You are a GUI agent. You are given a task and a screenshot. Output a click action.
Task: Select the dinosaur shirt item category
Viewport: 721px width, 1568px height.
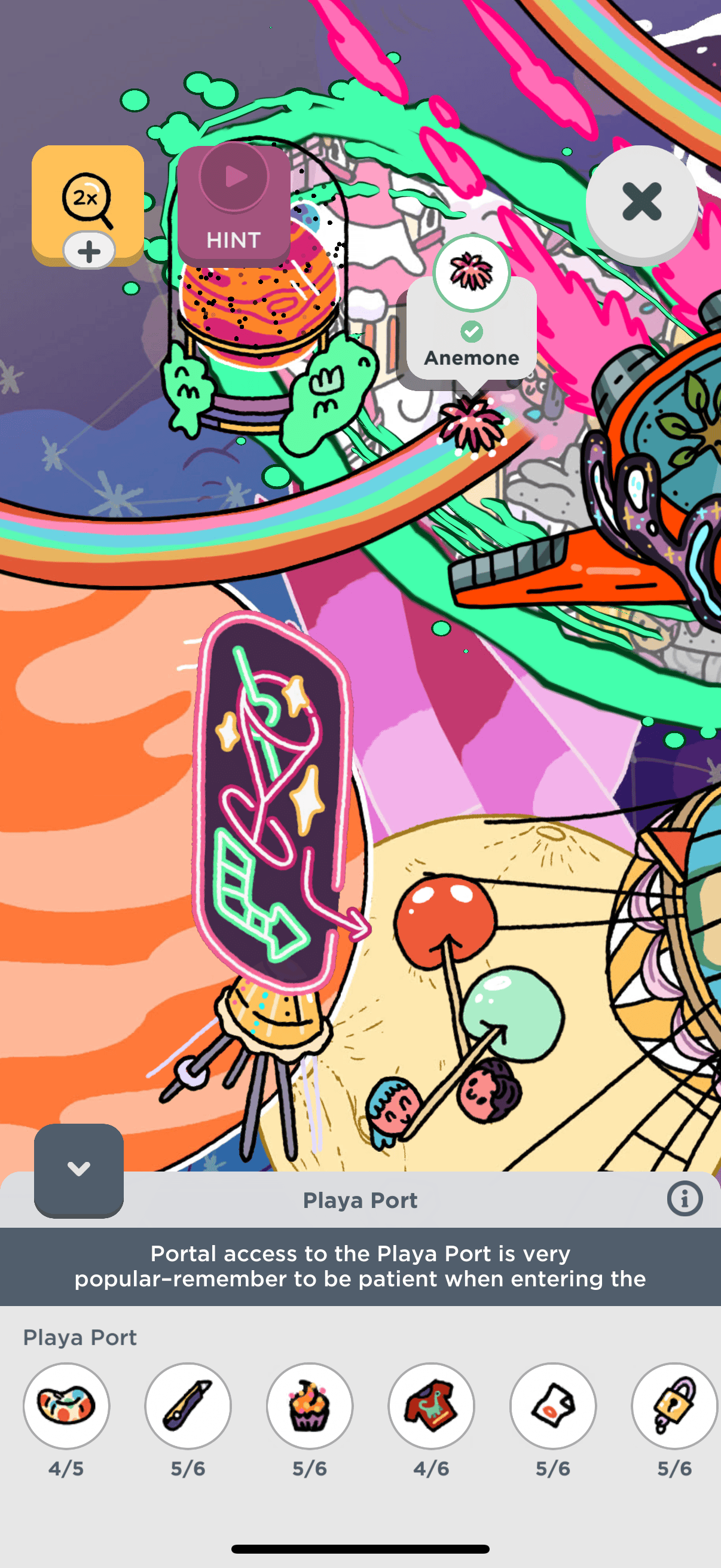coord(432,1405)
